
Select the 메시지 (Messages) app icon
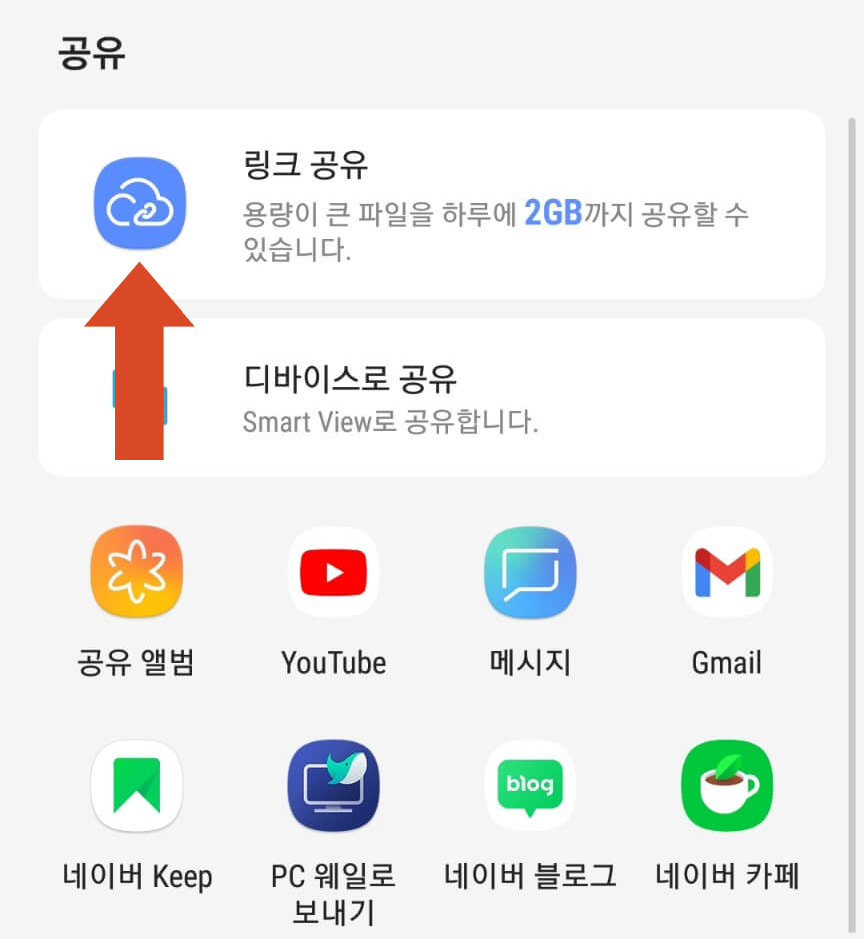tap(530, 572)
